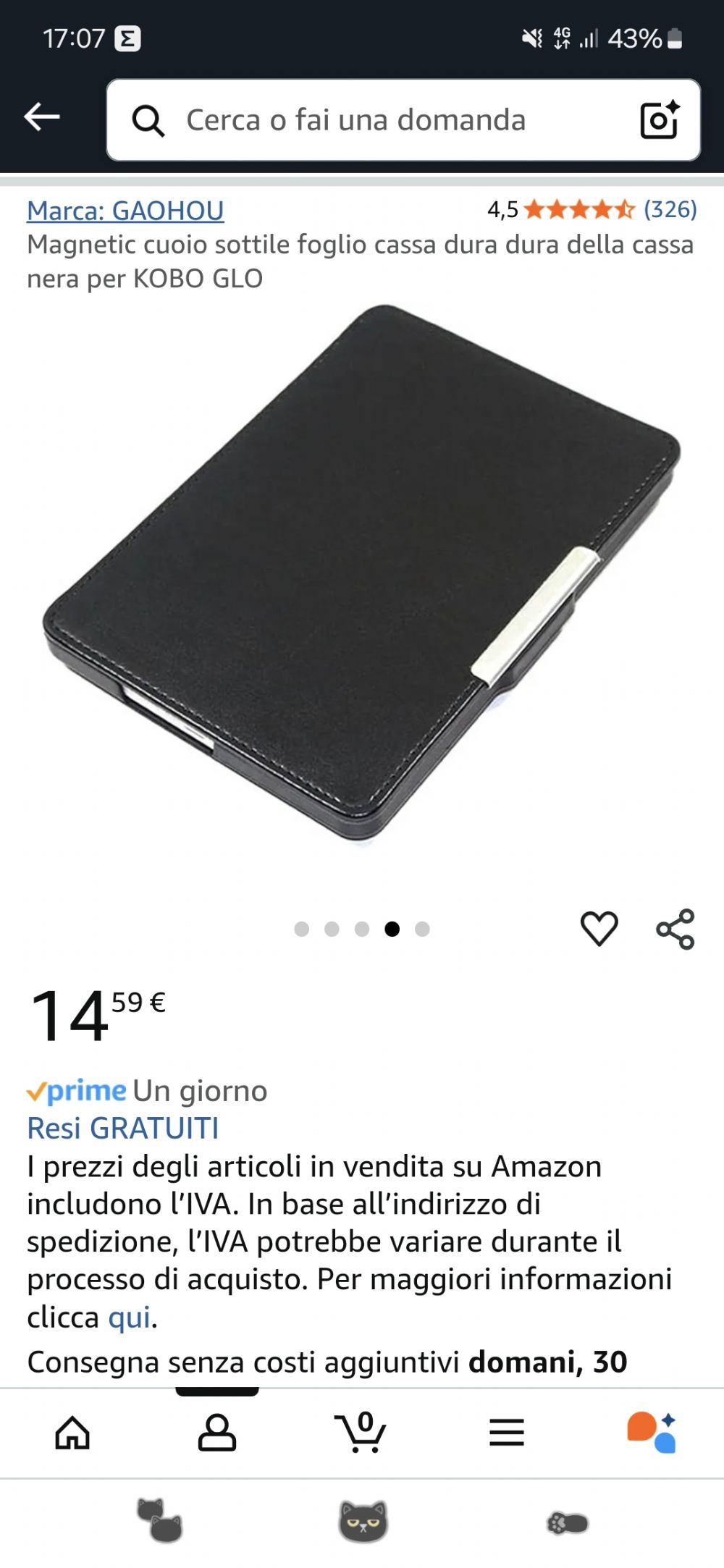724x1568 pixels.
Task: Add the item to wishlist with heart icon
Action: coord(599,929)
